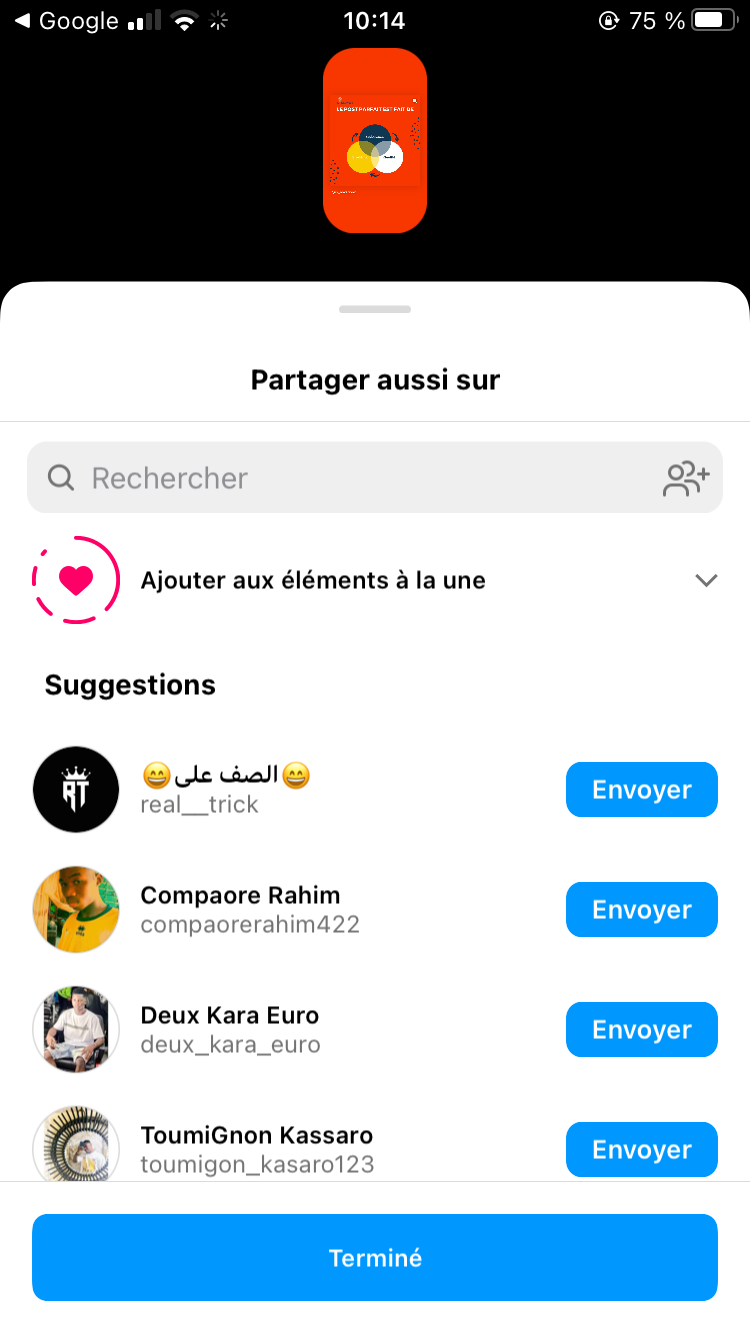The image size is (750, 1334).
Task: Send to Deux Kara Euro
Action: pos(641,1030)
